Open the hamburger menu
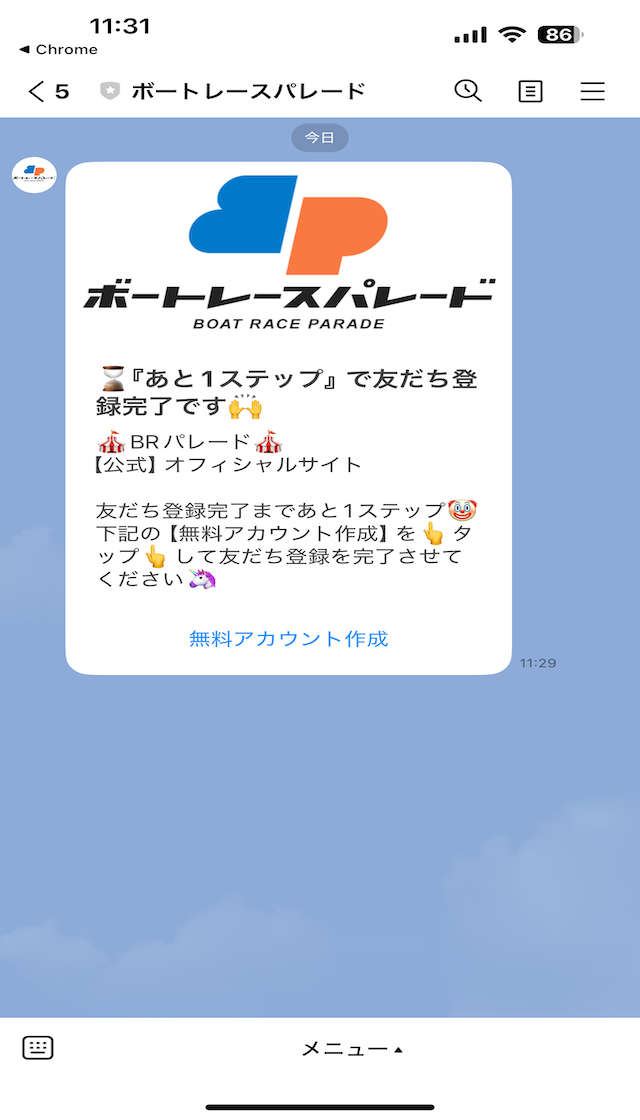This screenshot has width=640, height=1120. point(593,92)
